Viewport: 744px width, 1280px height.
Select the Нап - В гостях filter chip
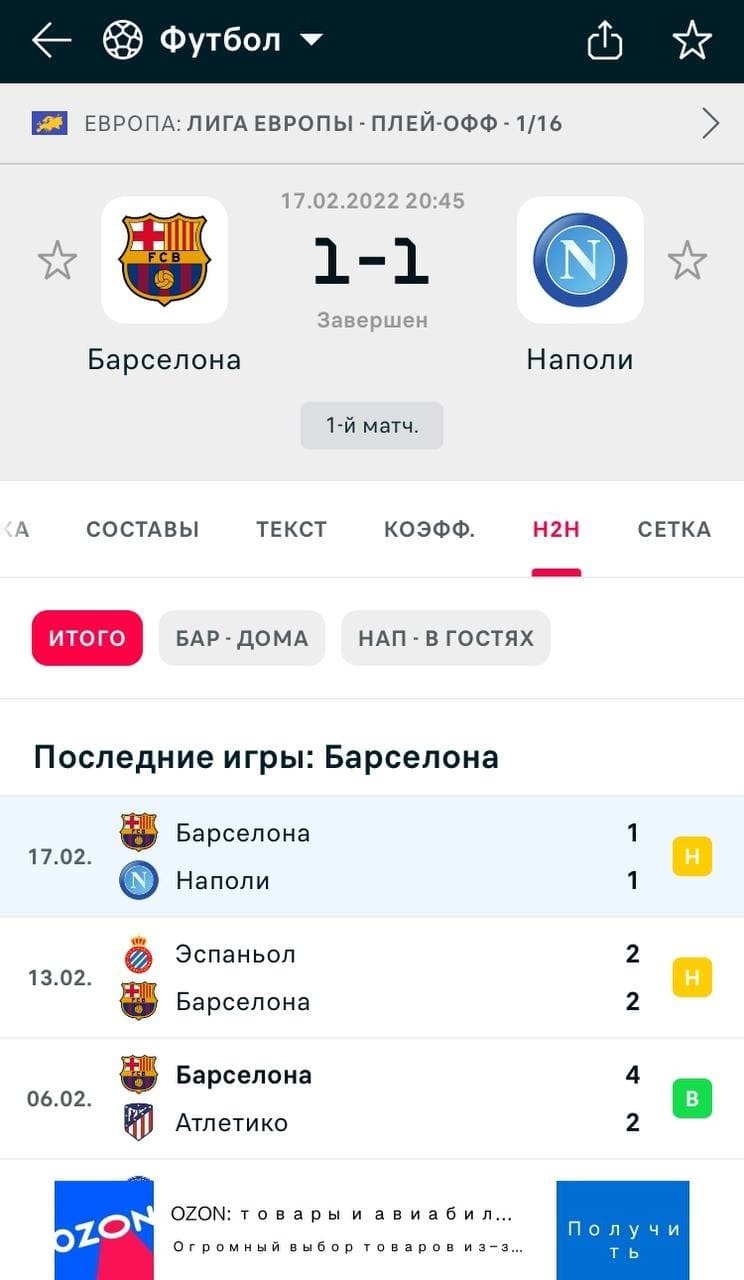tap(445, 638)
